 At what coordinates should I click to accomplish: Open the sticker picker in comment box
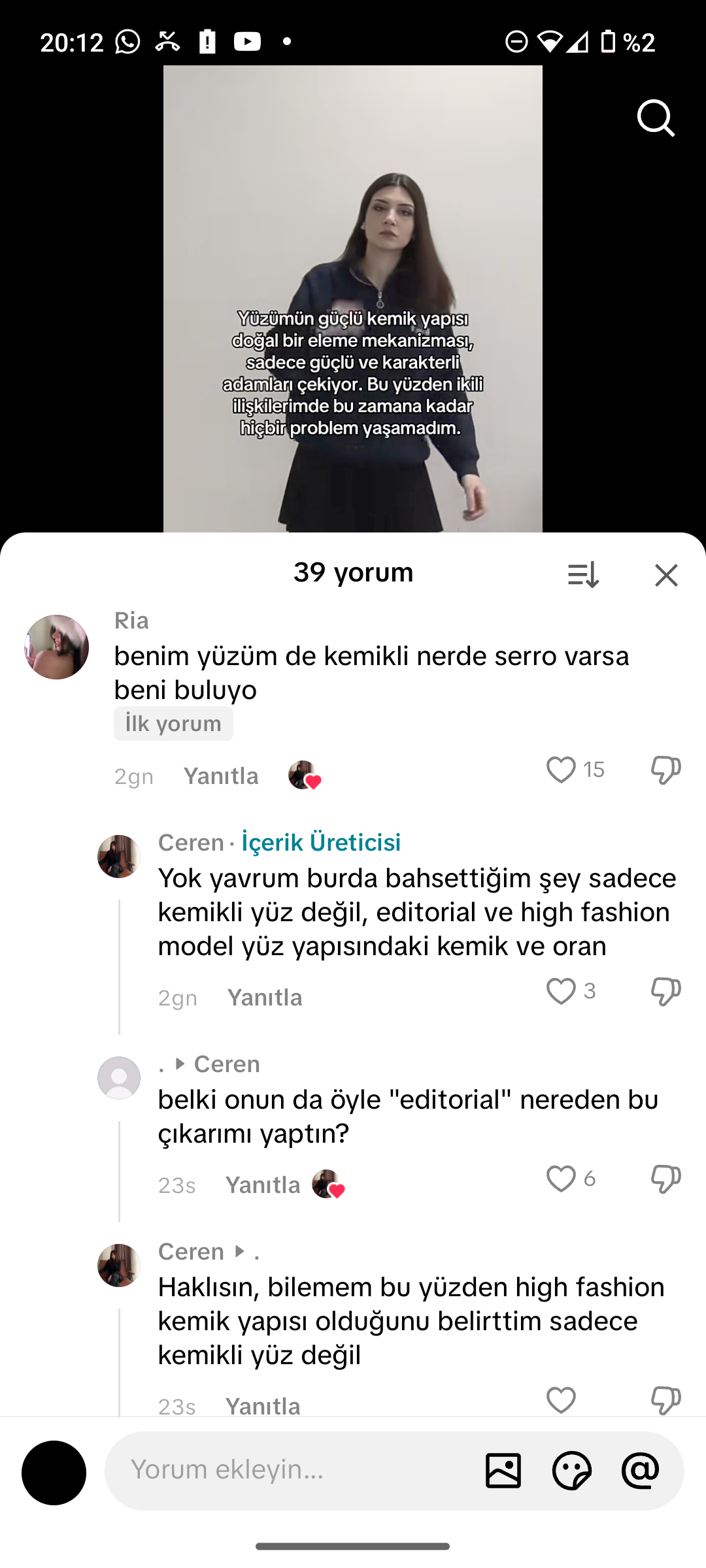(x=572, y=1471)
